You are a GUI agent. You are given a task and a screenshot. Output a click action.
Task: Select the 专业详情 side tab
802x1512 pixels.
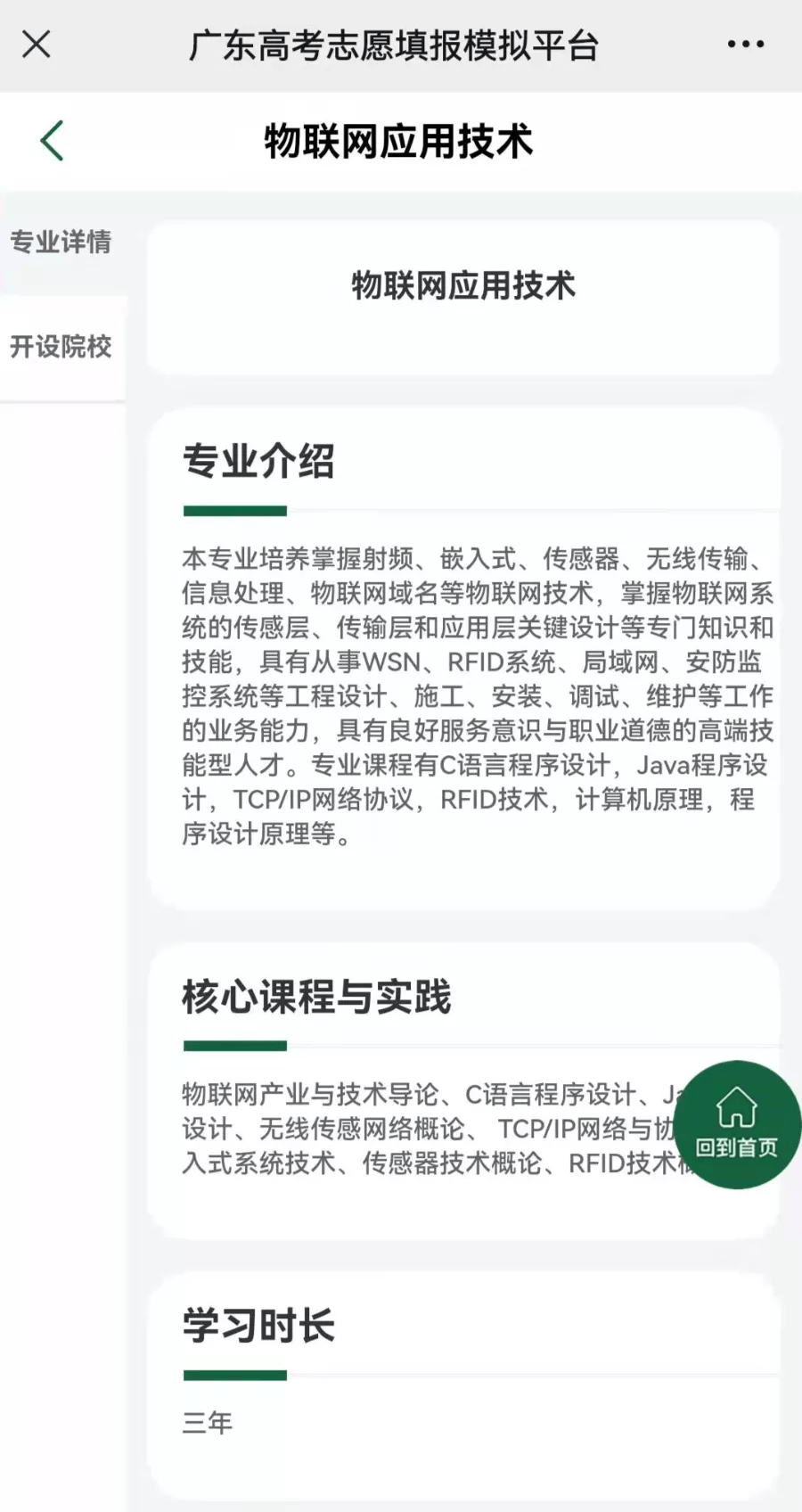pyautogui.click(x=61, y=242)
